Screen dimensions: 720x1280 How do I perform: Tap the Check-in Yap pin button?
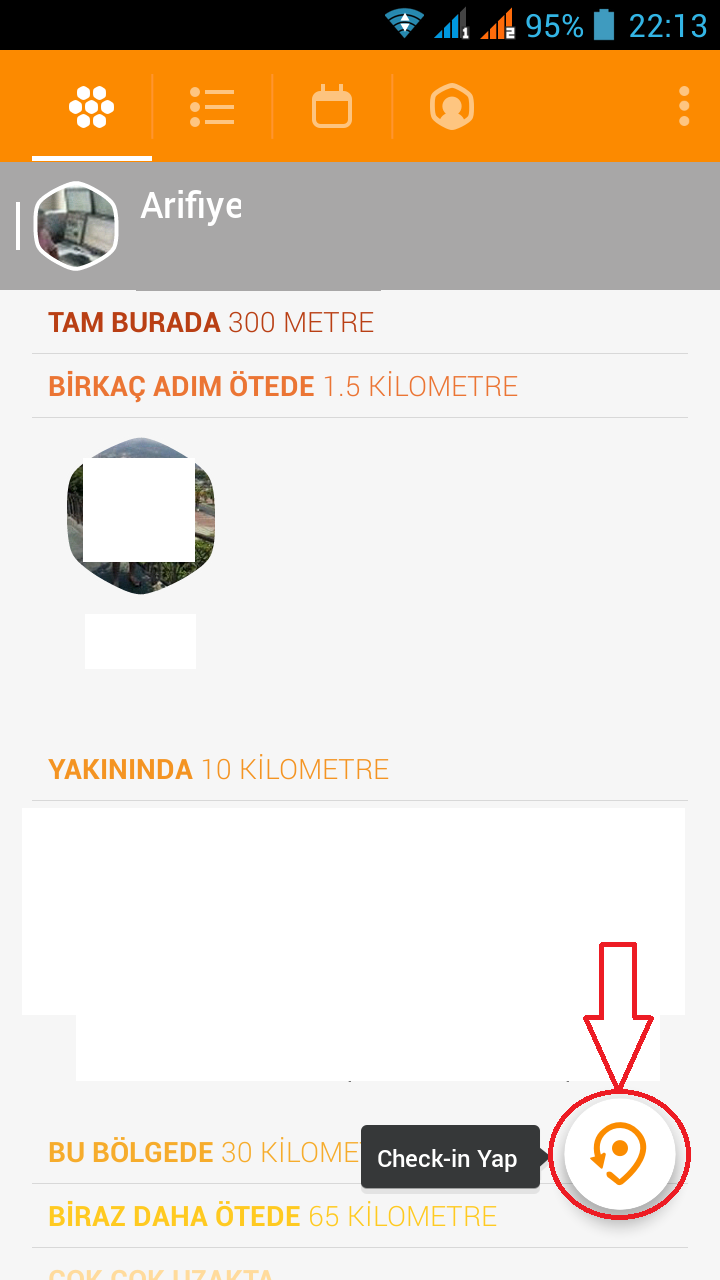[x=620, y=1152]
